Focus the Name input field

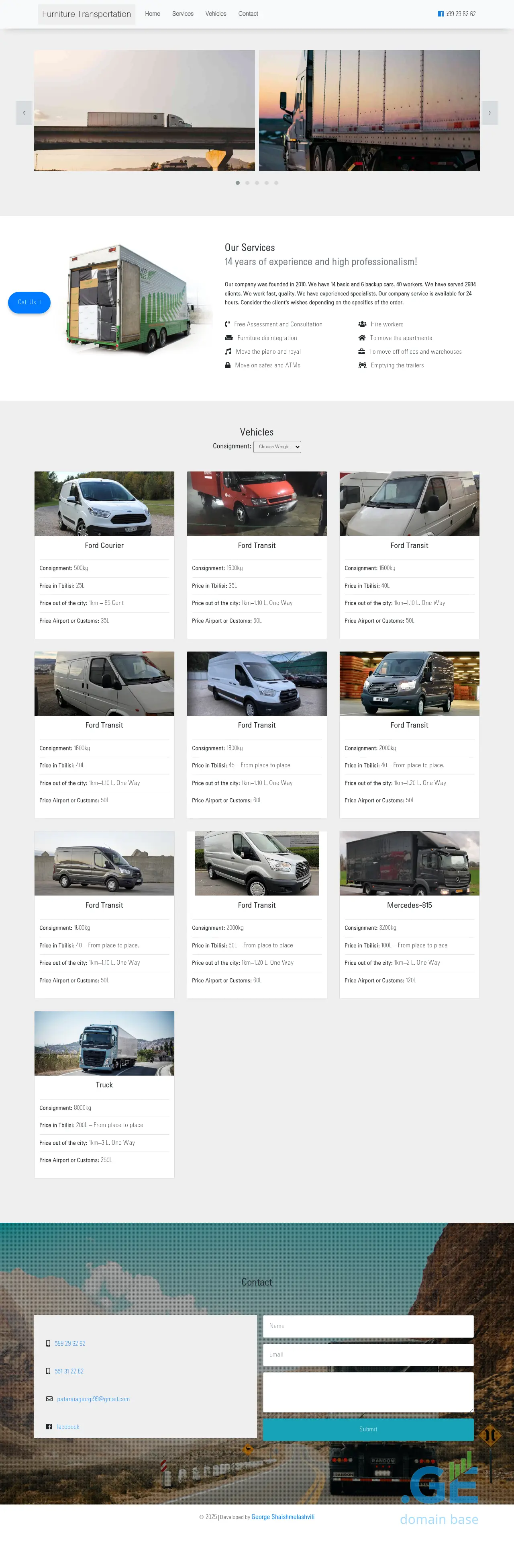click(x=368, y=1326)
